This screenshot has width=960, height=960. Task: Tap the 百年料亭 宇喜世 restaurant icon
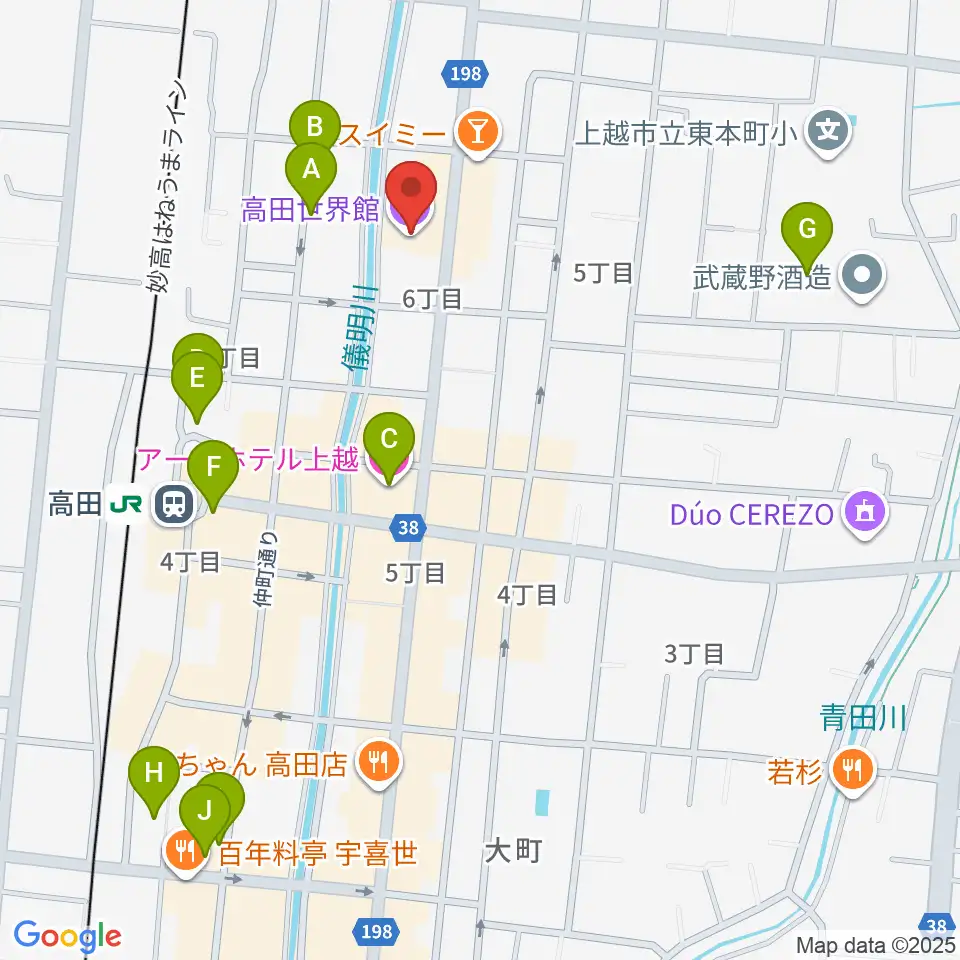[x=186, y=851]
